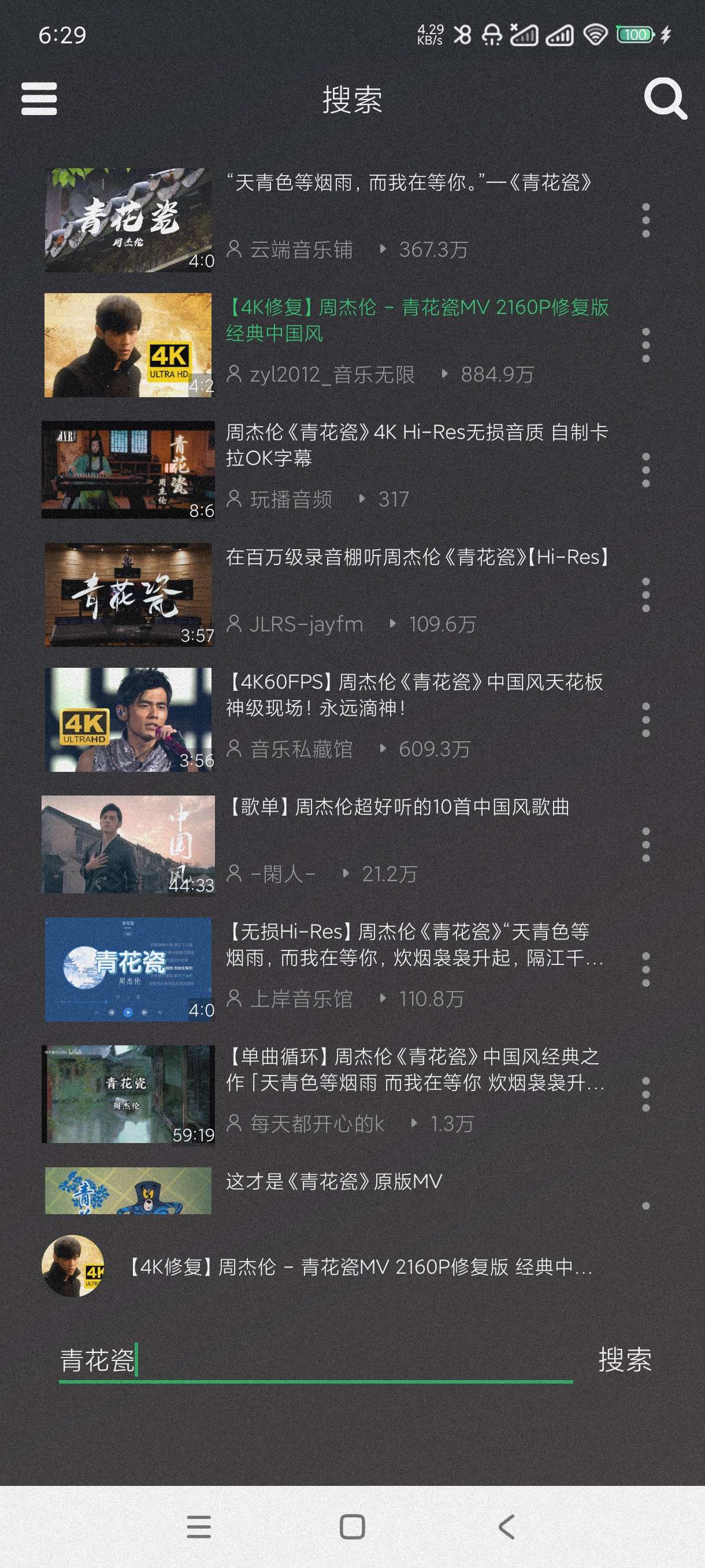The width and height of the screenshot is (705, 1568).
Task: Open more options for 音乐私藏馆 result
Action: point(645,719)
